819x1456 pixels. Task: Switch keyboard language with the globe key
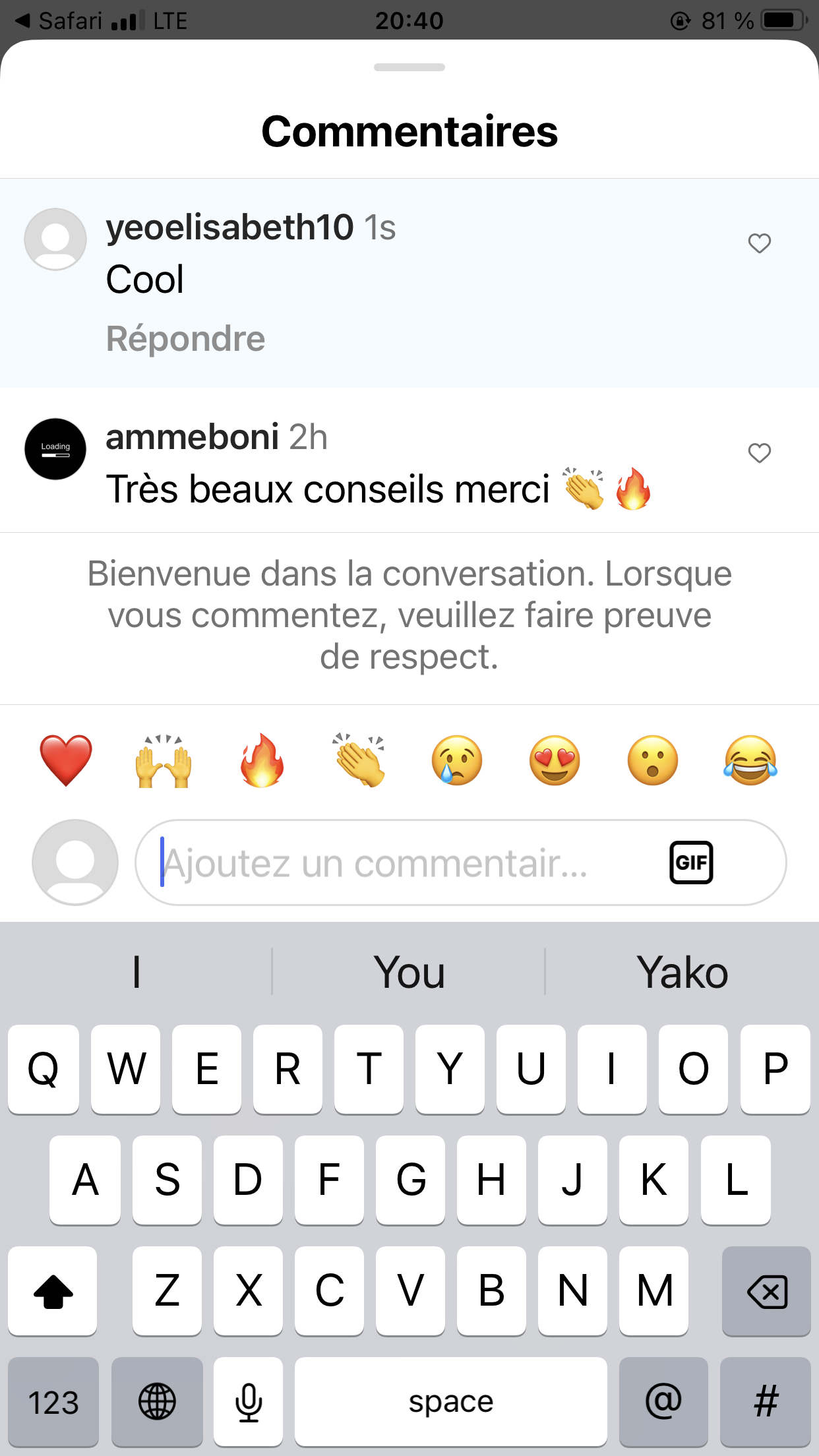[x=157, y=1401]
